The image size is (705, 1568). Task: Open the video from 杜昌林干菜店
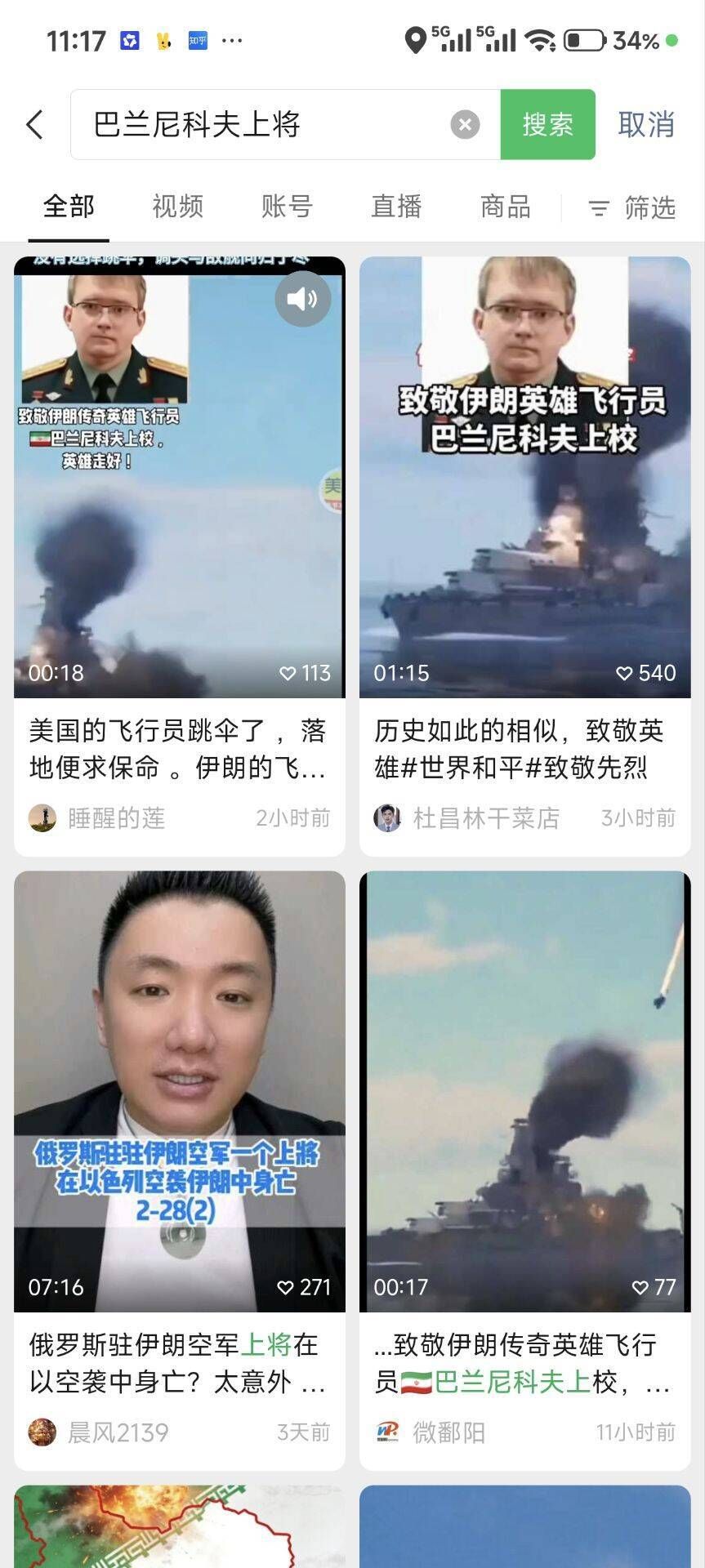tap(524, 490)
